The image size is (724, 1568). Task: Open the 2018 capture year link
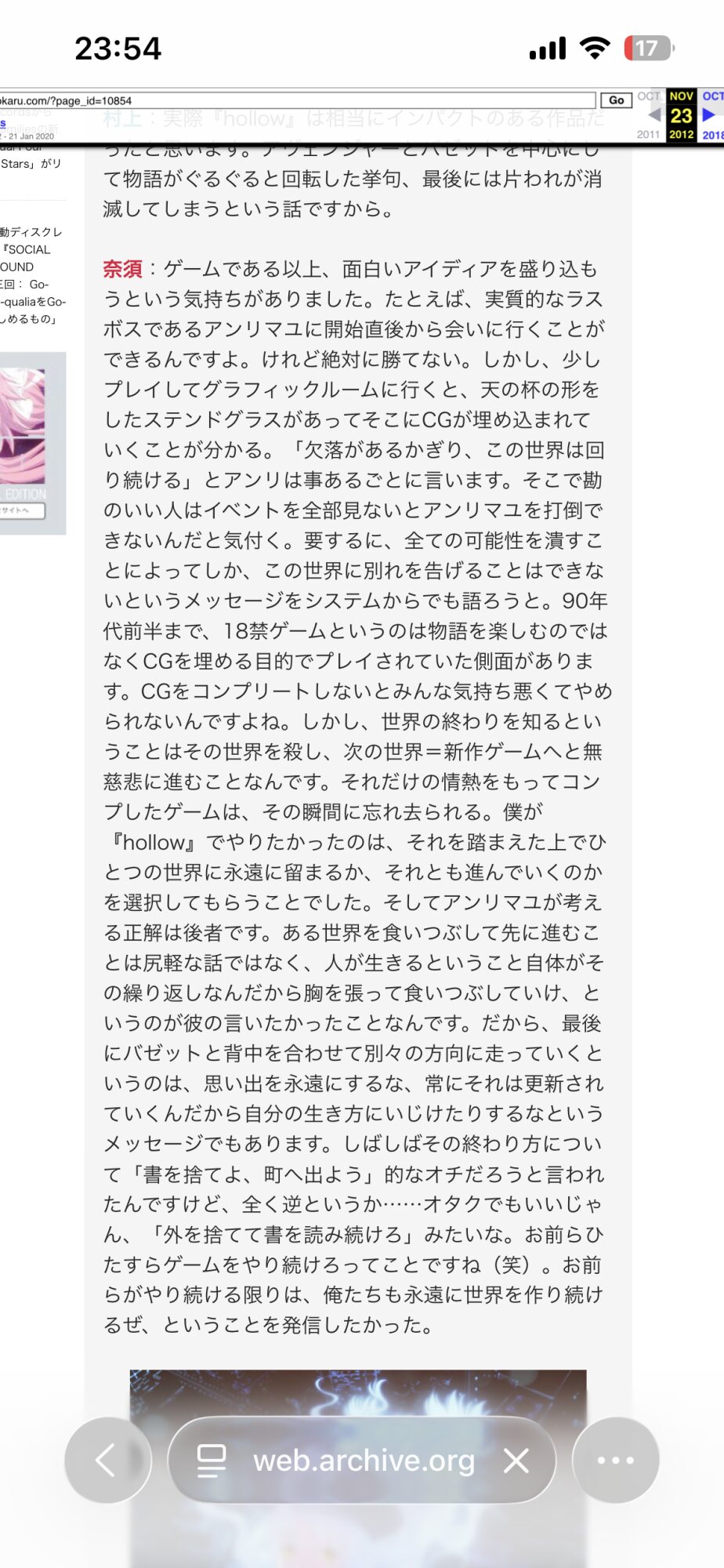coord(713,135)
